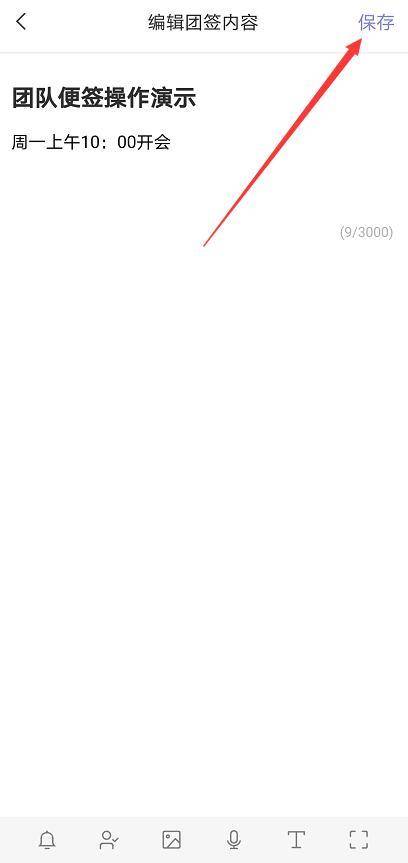
Task: Open text formatting with the T icon
Action: pos(296,839)
